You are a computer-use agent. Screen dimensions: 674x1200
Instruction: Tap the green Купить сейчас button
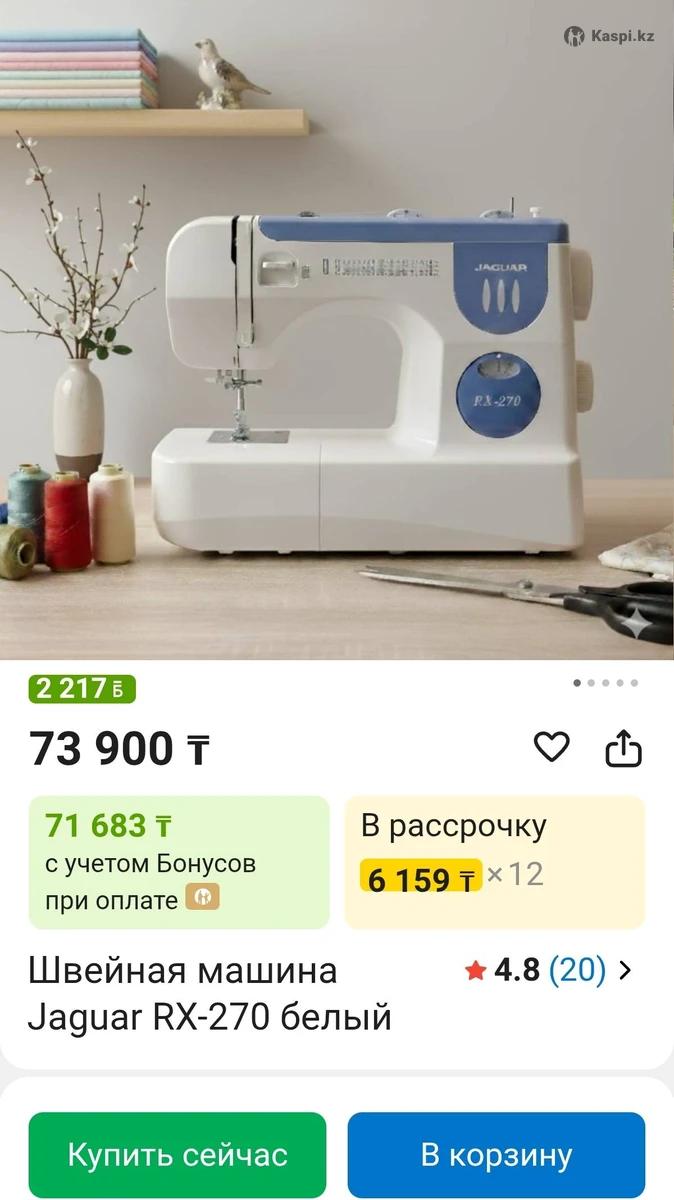pyautogui.click(x=177, y=1155)
